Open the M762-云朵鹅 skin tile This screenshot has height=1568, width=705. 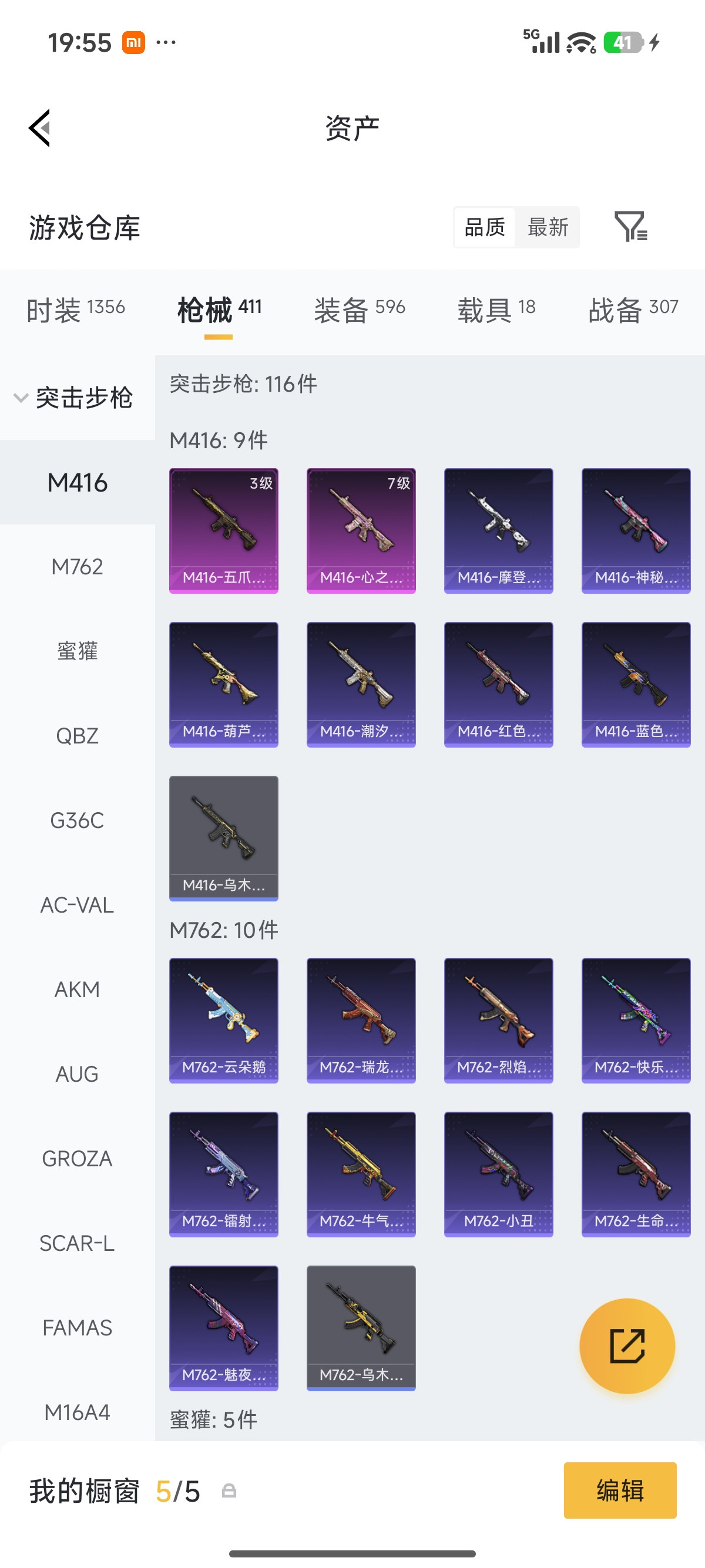223,1020
